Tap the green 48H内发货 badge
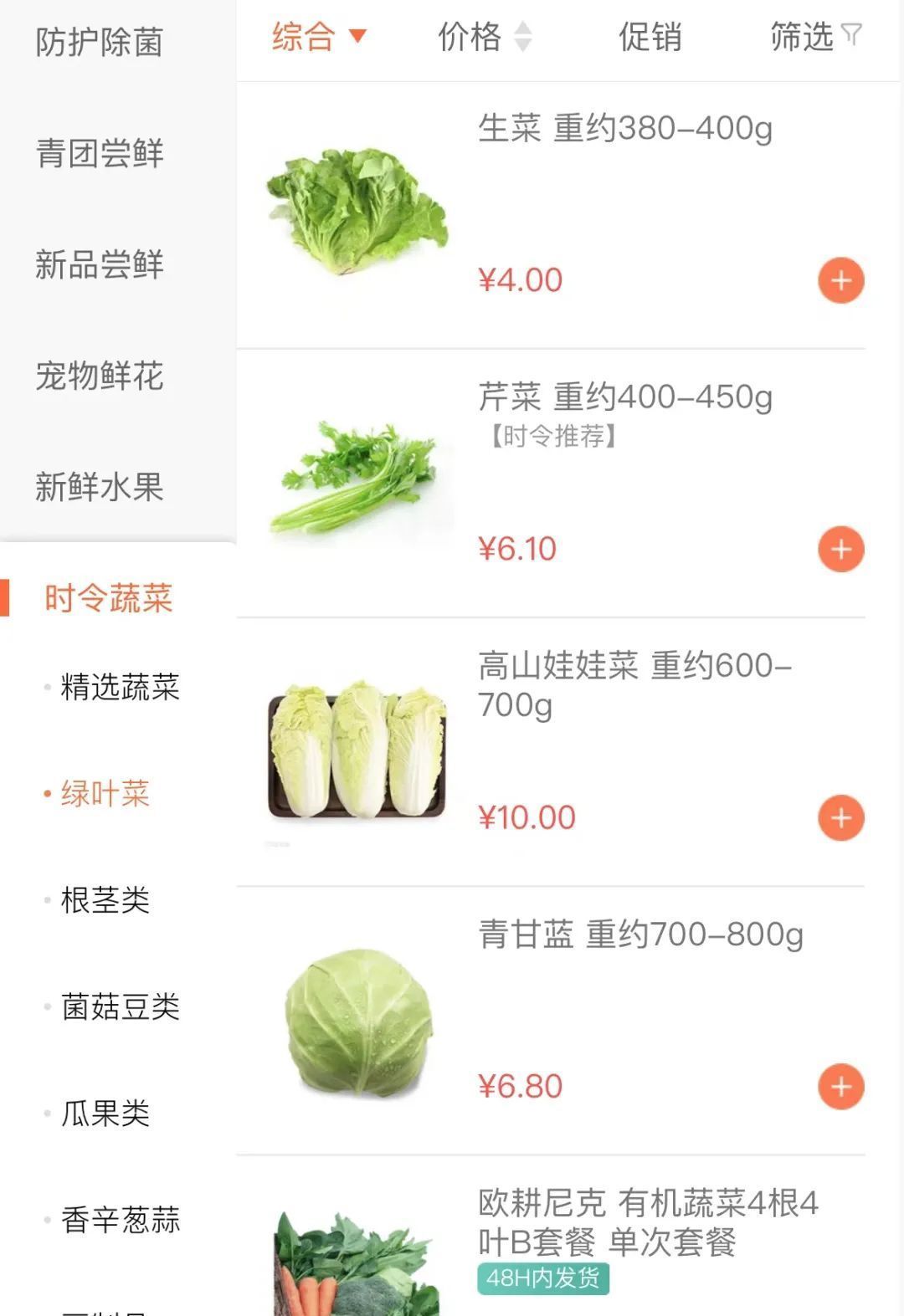The width and height of the screenshot is (904, 1316). [544, 1277]
